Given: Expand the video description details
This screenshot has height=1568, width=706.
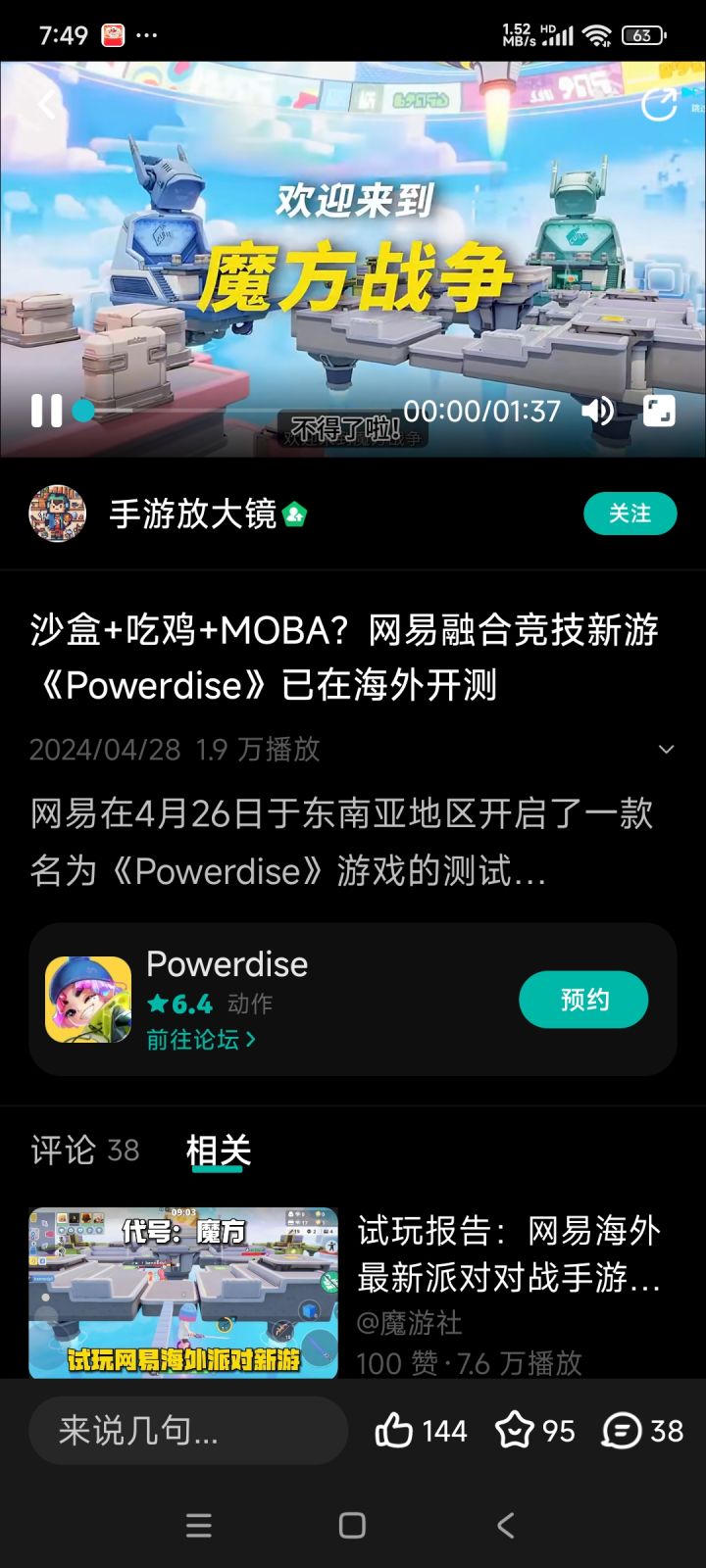Looking at the screenshot, I should [667, 749].
